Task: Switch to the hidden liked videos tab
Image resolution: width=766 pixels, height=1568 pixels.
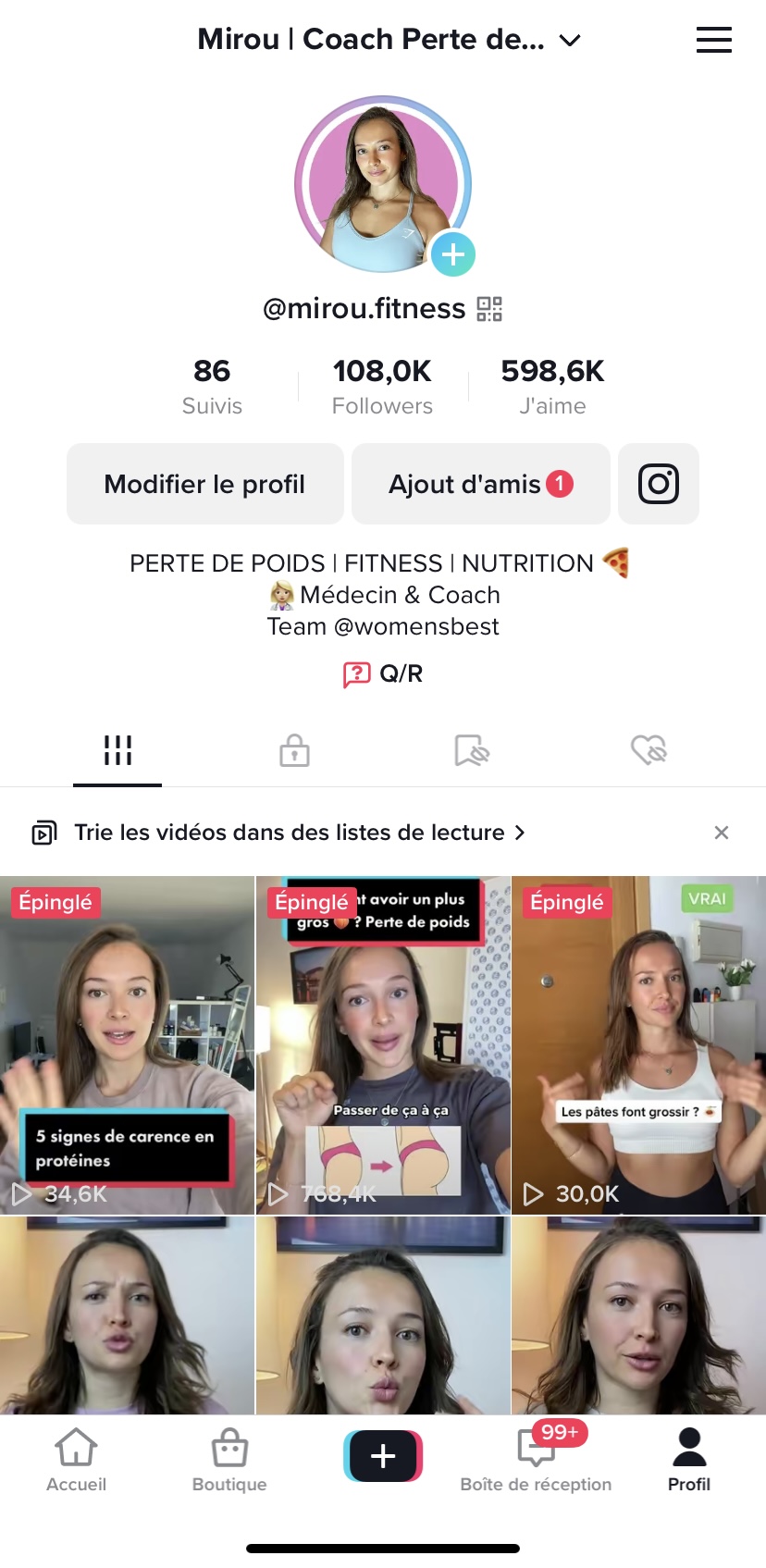Action: [649, 750]
